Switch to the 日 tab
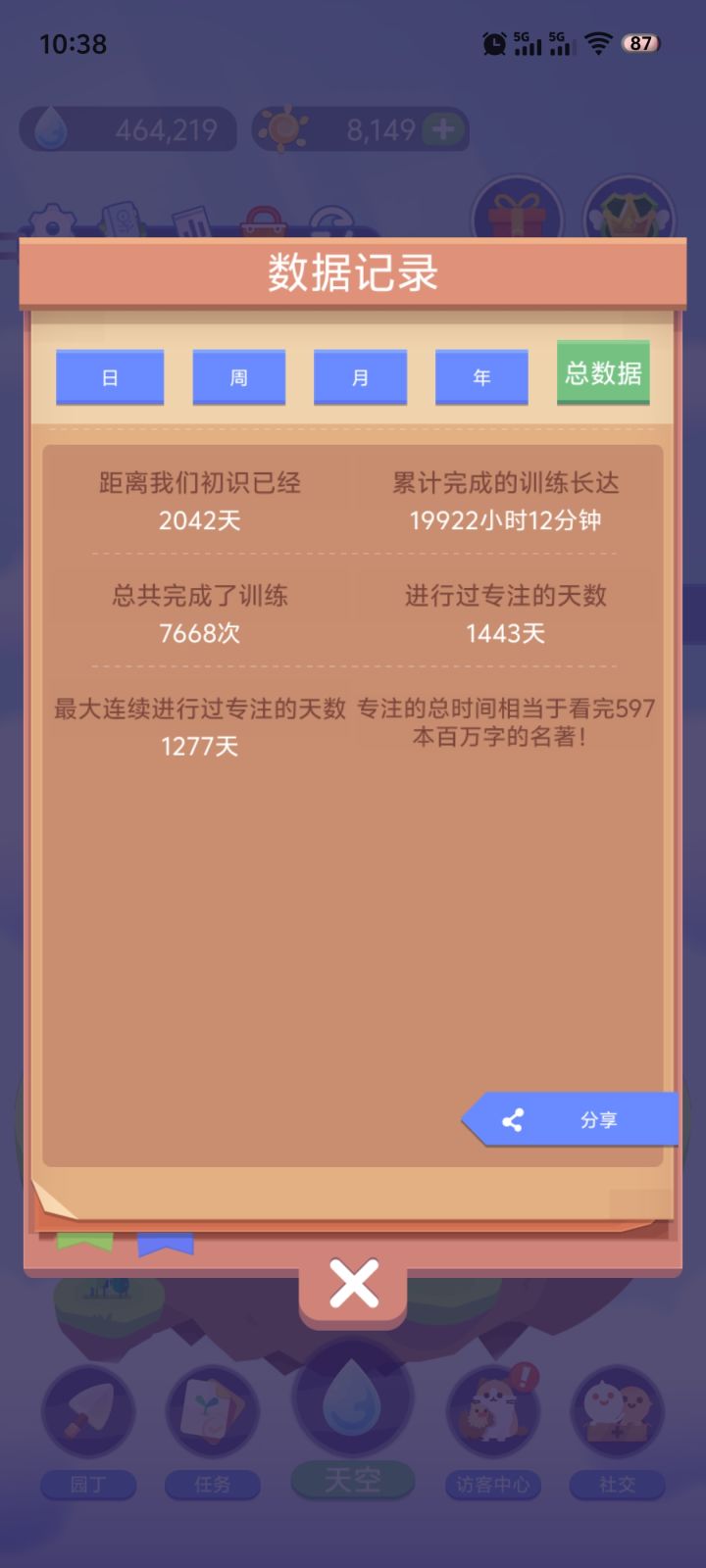The height and width of the screenshot is (1568, 706). point(110,376)
